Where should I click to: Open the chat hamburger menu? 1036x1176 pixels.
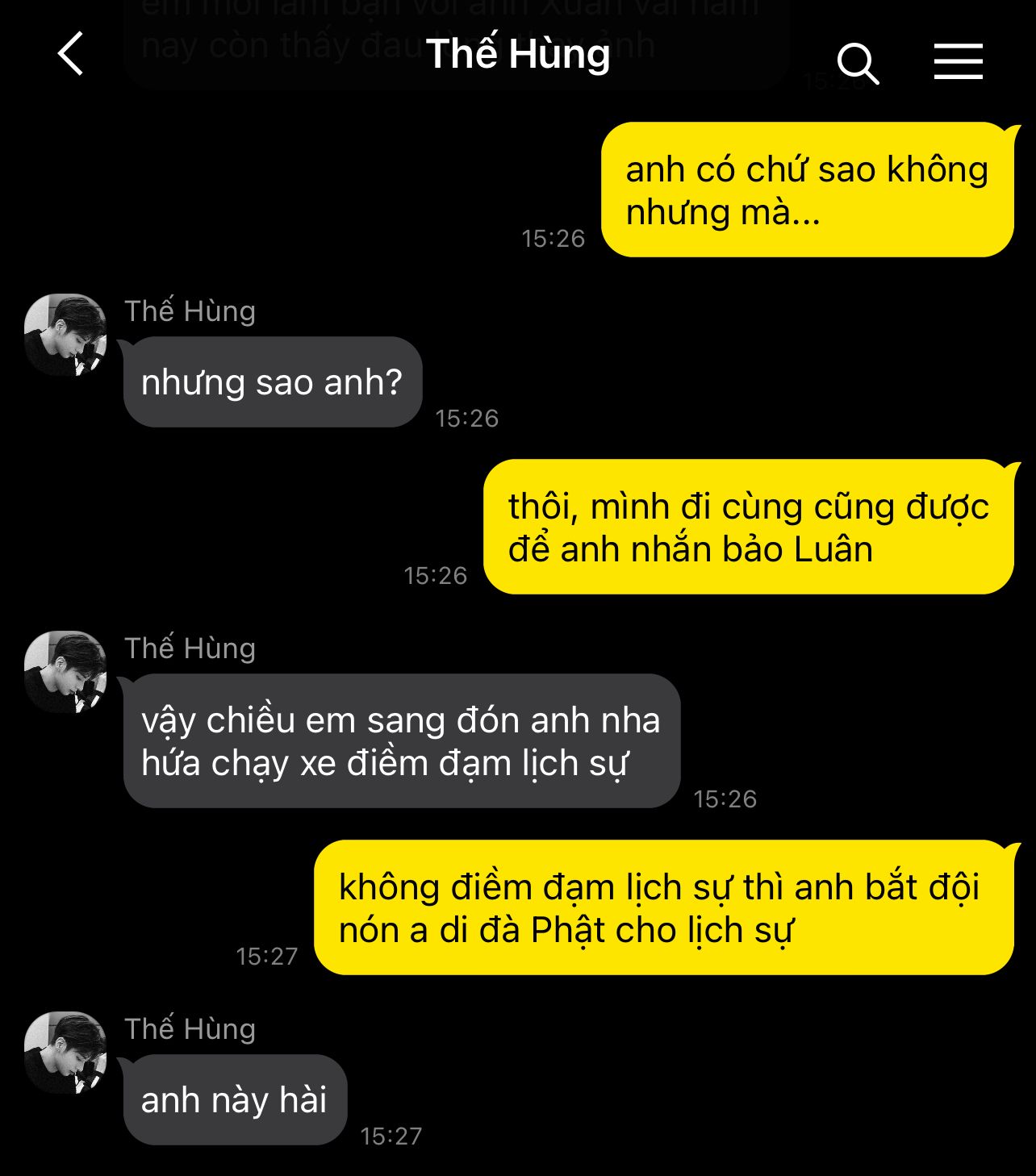coord(958,62)
